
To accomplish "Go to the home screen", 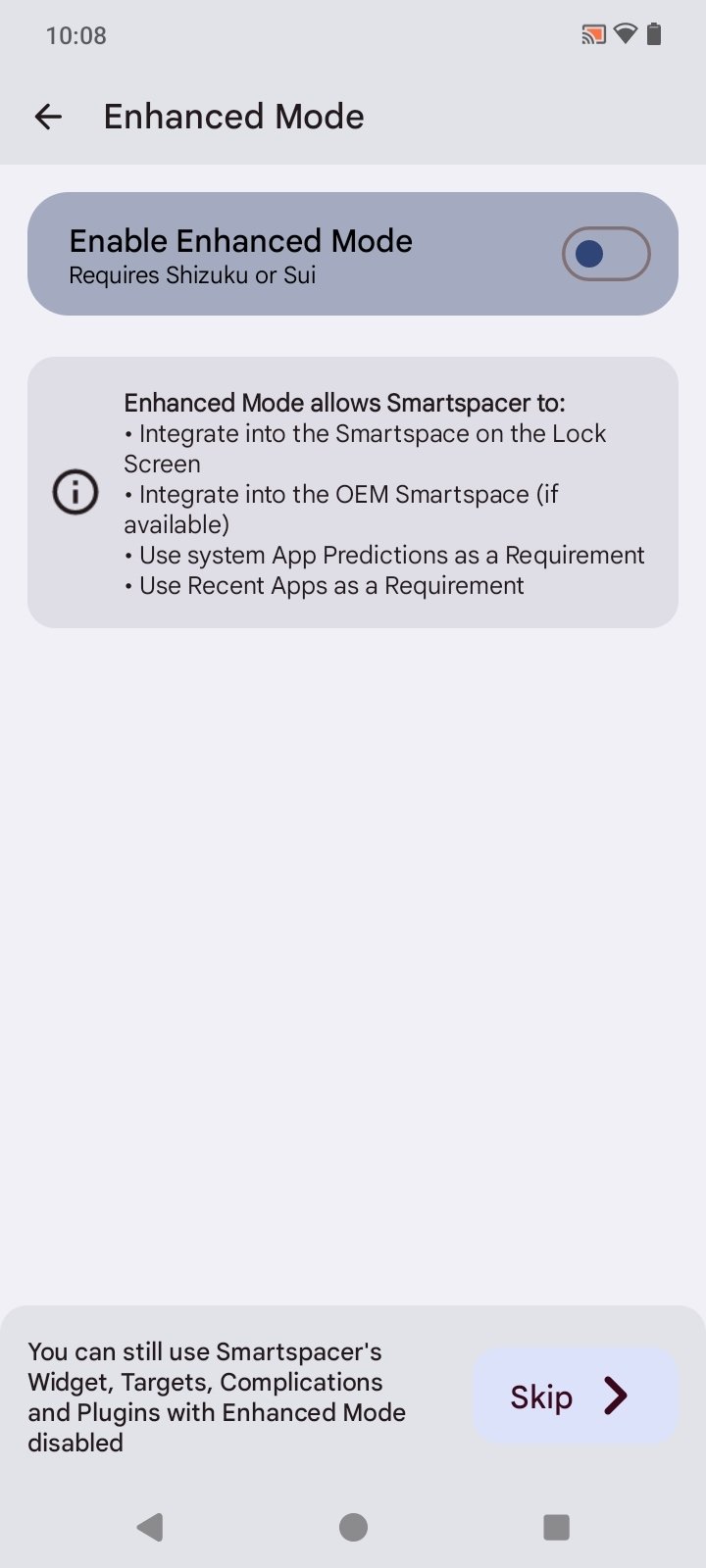I will [353, 1527].
